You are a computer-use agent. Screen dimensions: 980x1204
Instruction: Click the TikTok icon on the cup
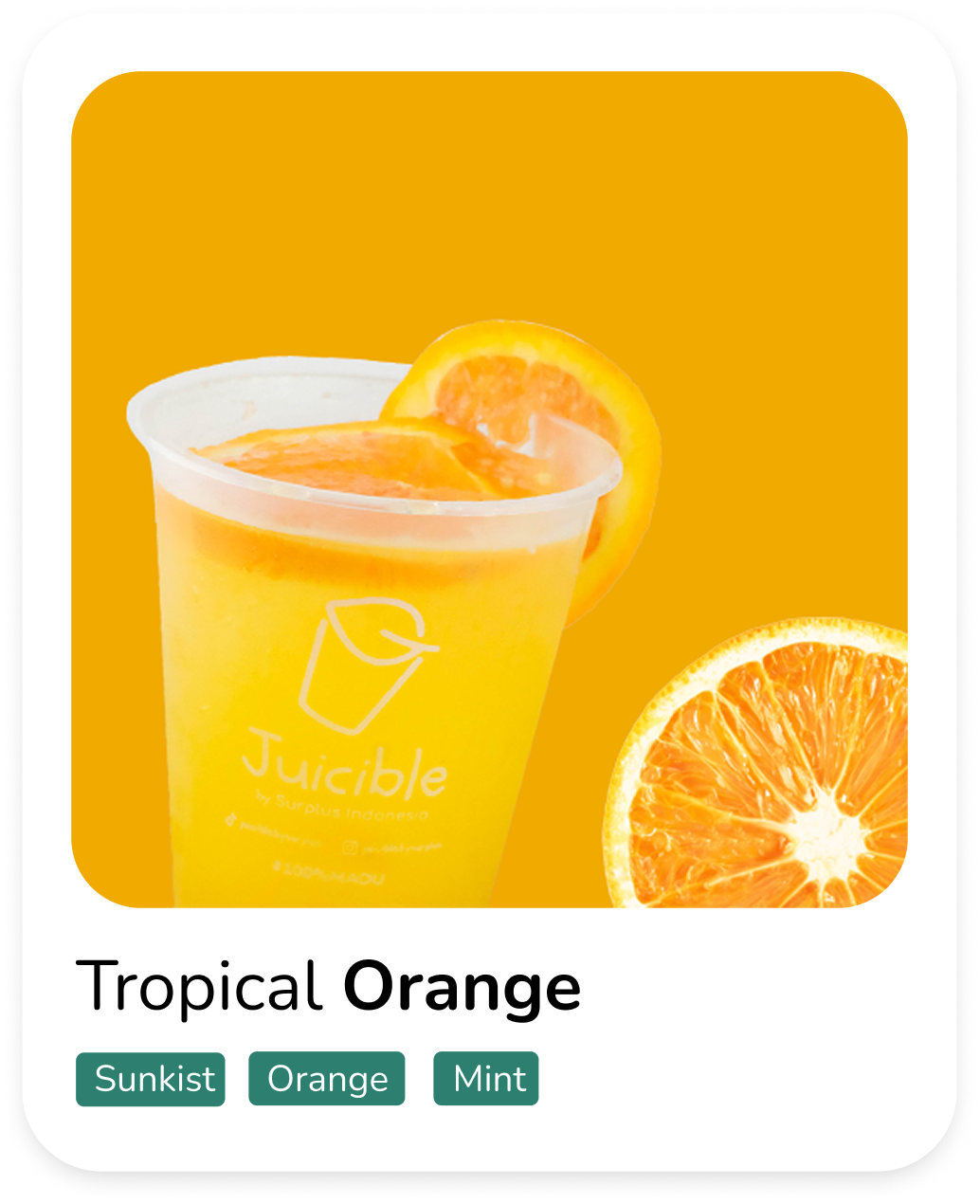[x=232, y=819]
